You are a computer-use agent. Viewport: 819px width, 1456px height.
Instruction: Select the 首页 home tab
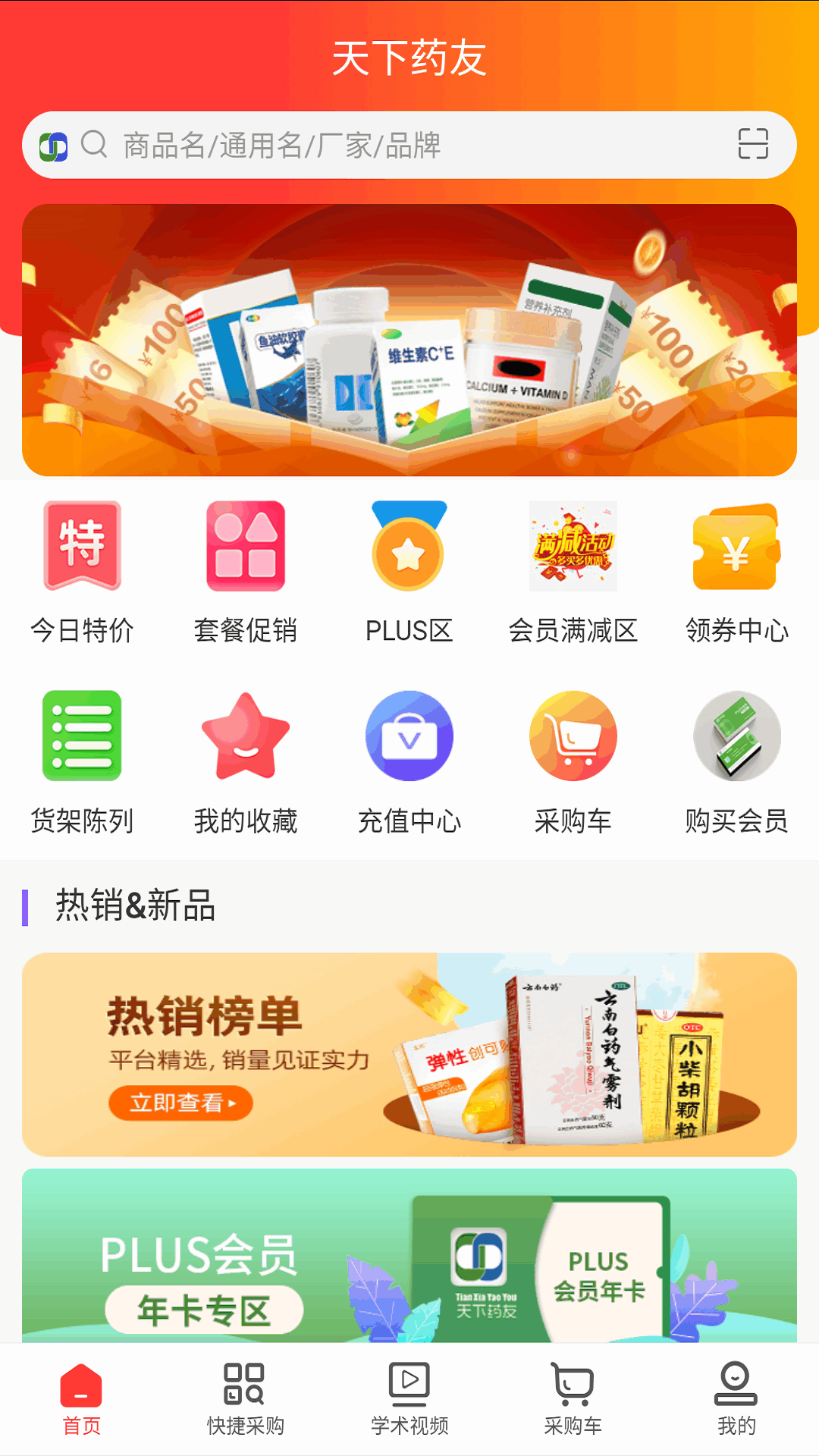coord(81,1403)
